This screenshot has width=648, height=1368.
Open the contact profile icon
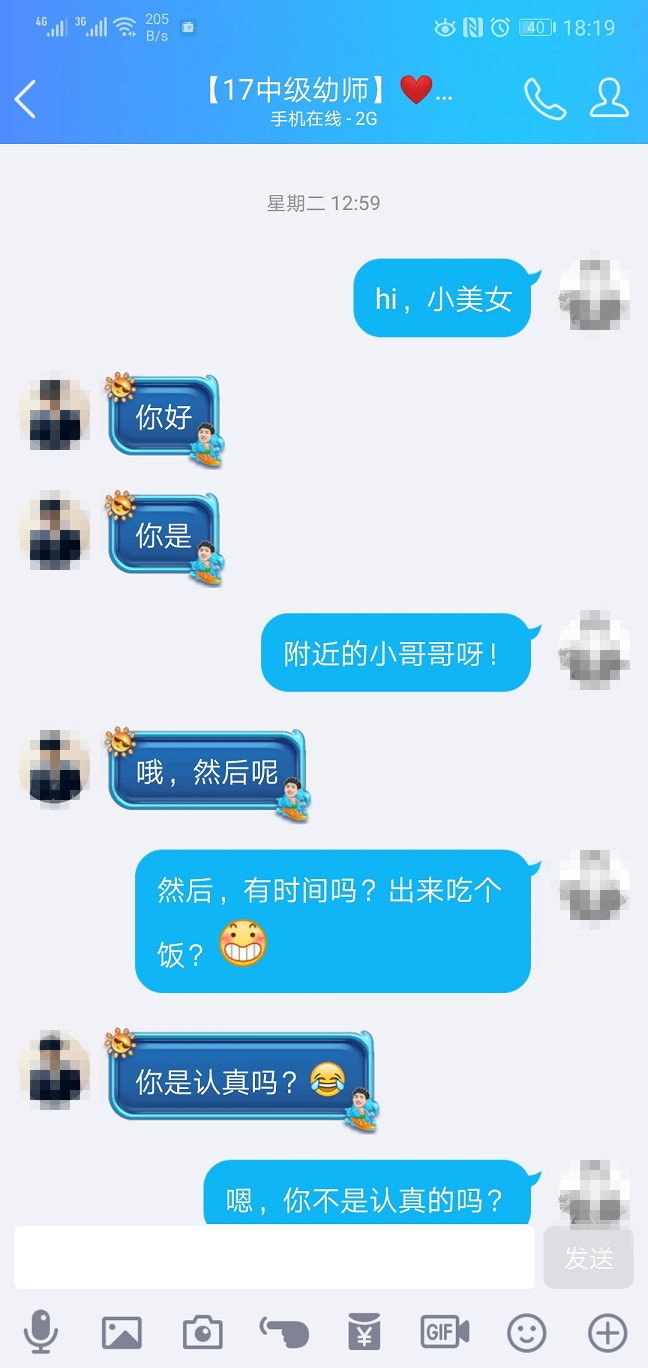click(609, 98)
